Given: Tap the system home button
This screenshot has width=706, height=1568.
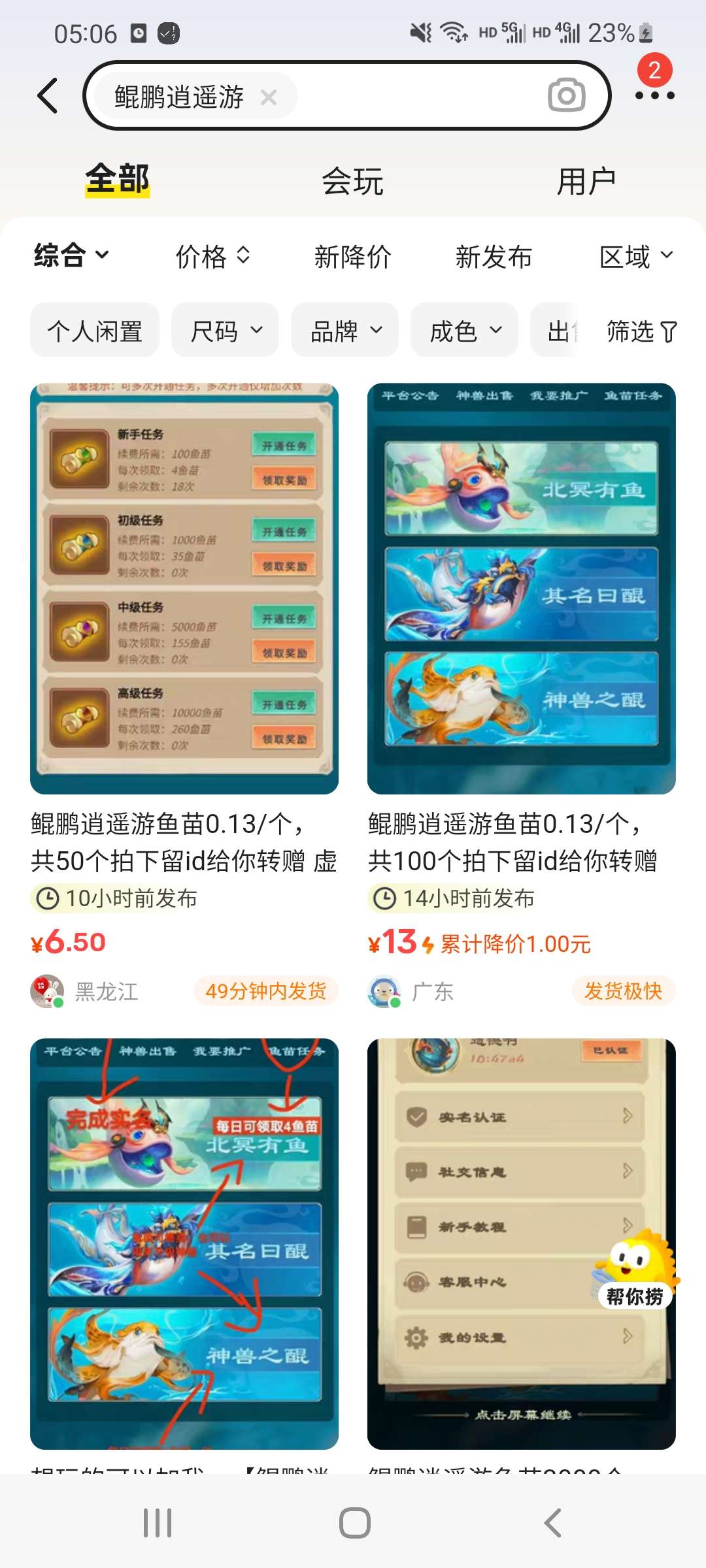Looking at the screenshot, I should coord(354,1523).
